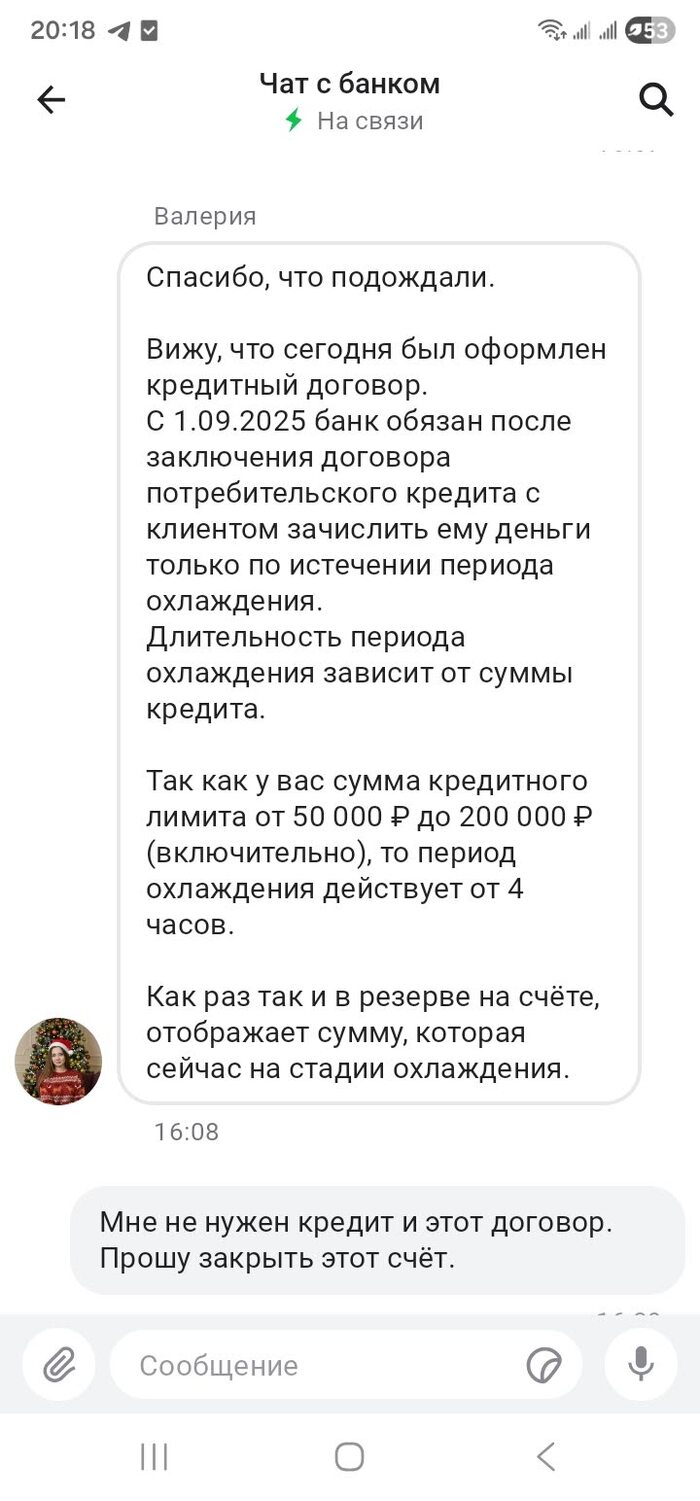Open Валерия's avatar picture

click(58, 1061)
